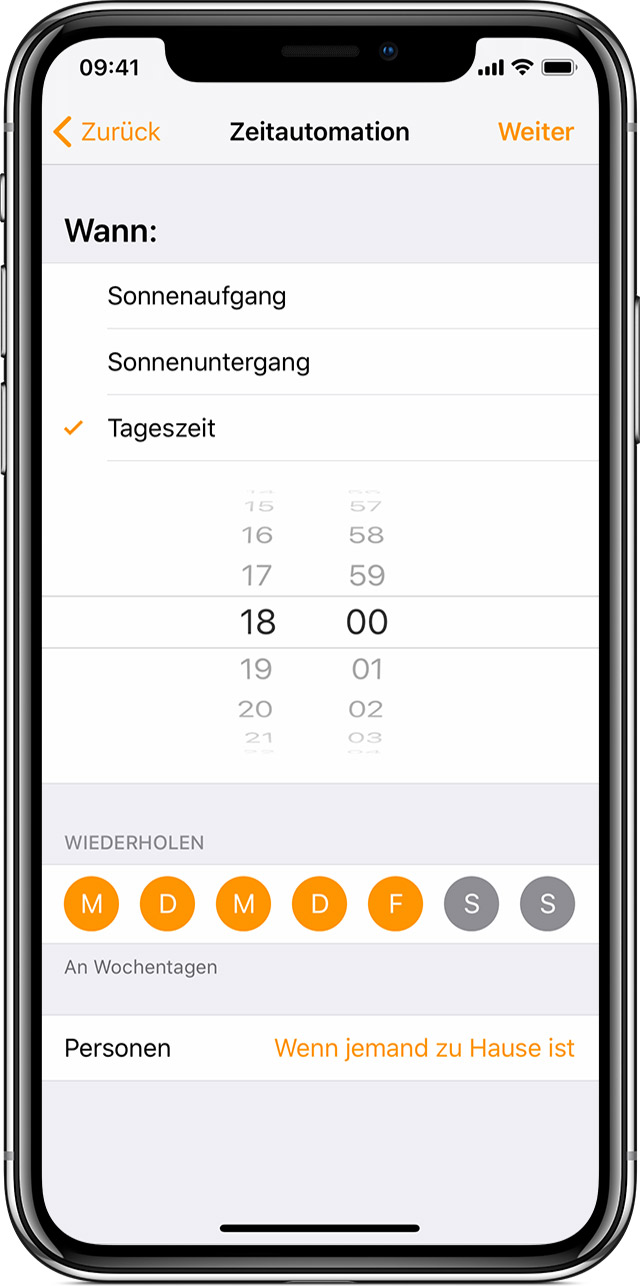This screenshot has width=640, height=1286.
Task: Choose the Sonnenuntergang option
Action: pyautogui.click(x=208, y=362)
